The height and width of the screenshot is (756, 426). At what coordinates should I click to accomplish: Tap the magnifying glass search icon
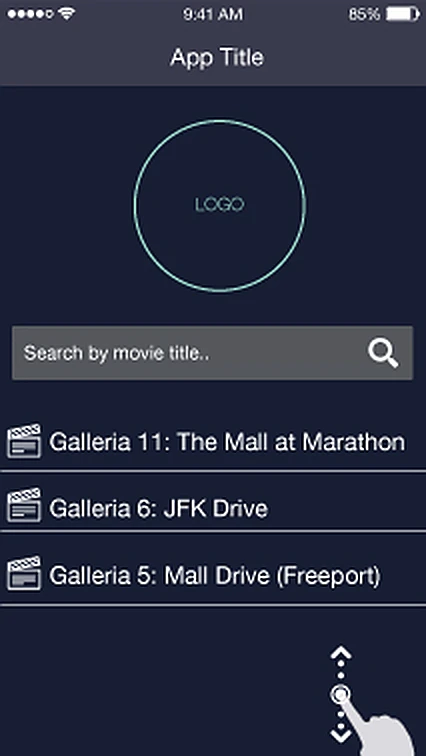383,353
